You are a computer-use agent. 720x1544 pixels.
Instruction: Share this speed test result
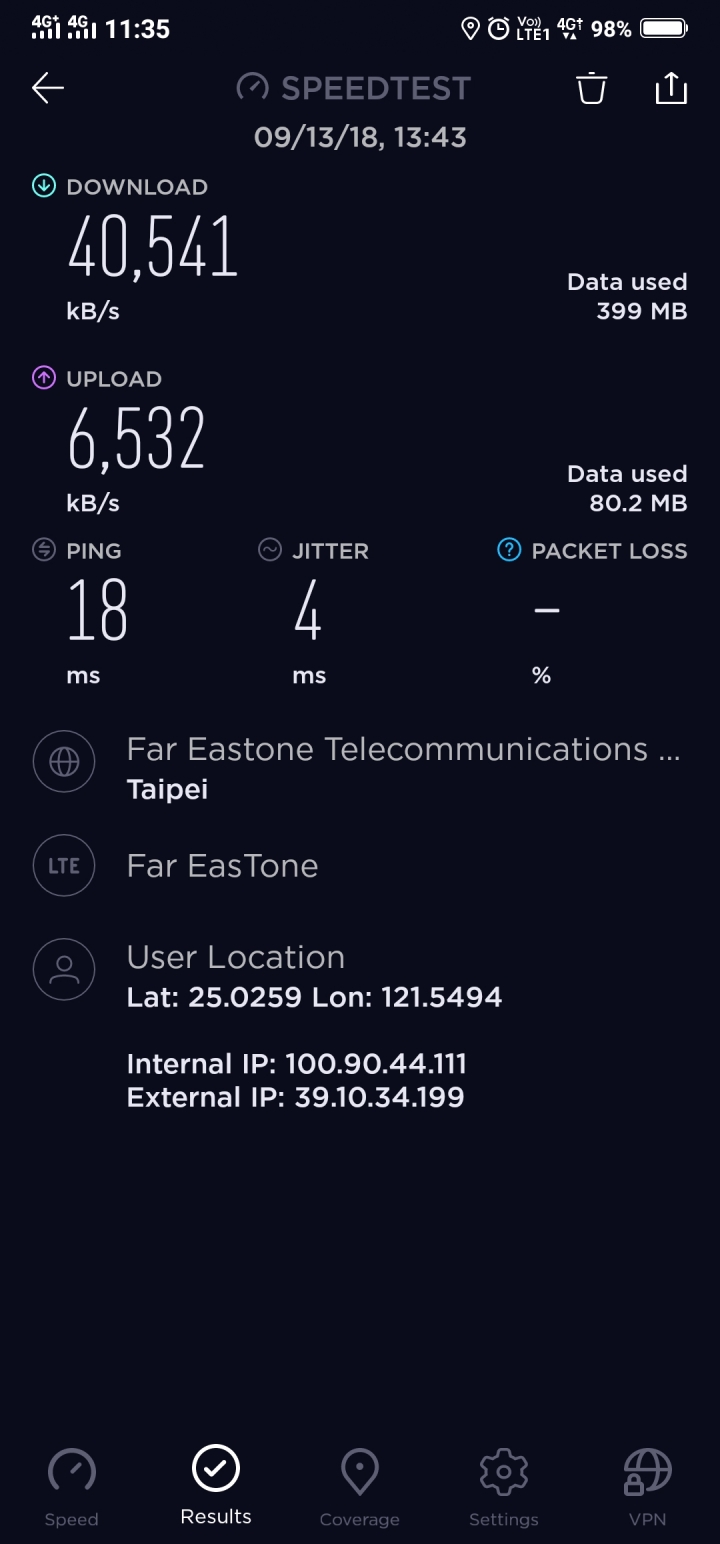click(x=671, y=88)
